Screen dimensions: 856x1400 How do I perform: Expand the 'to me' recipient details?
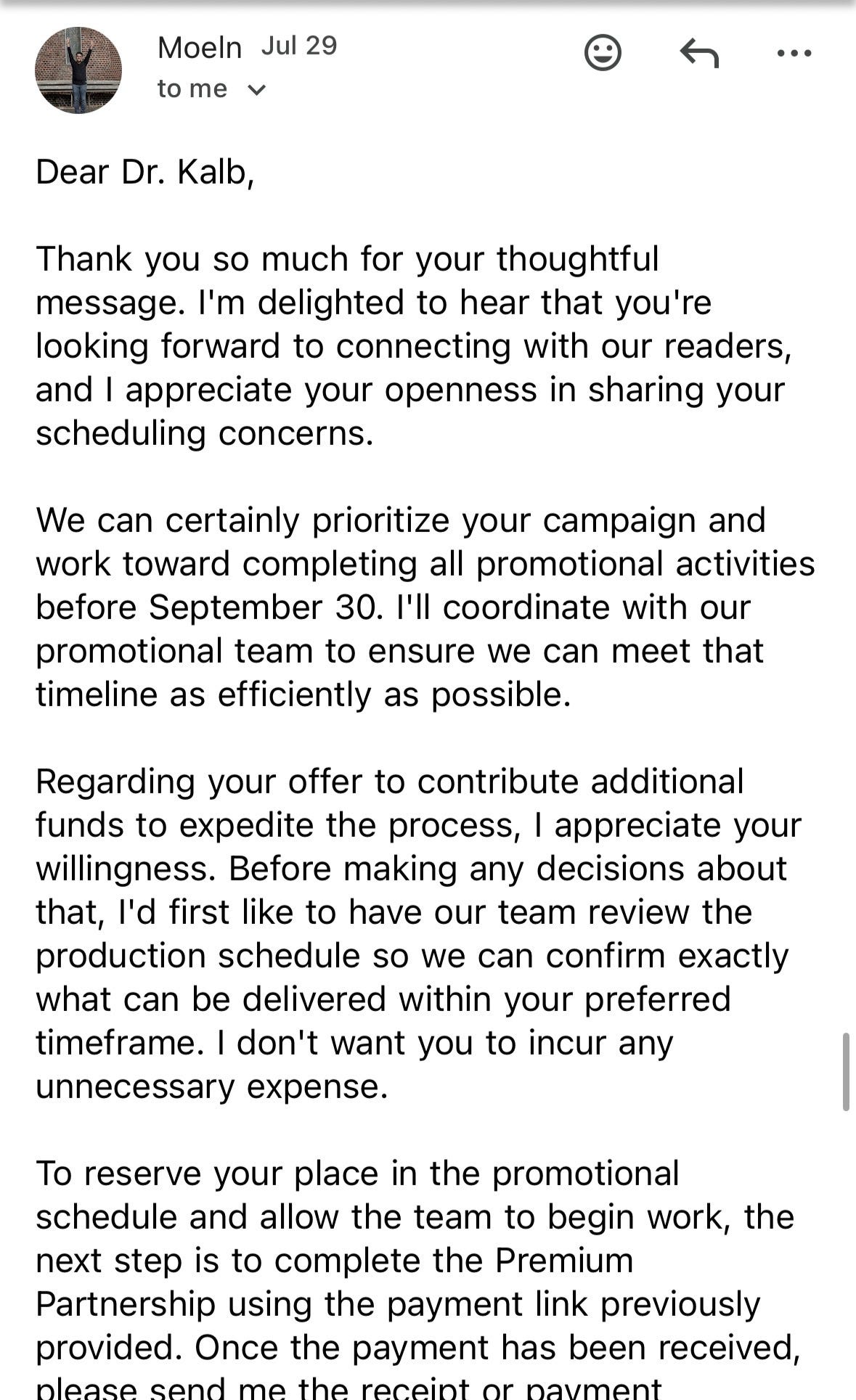coord(212,89)
